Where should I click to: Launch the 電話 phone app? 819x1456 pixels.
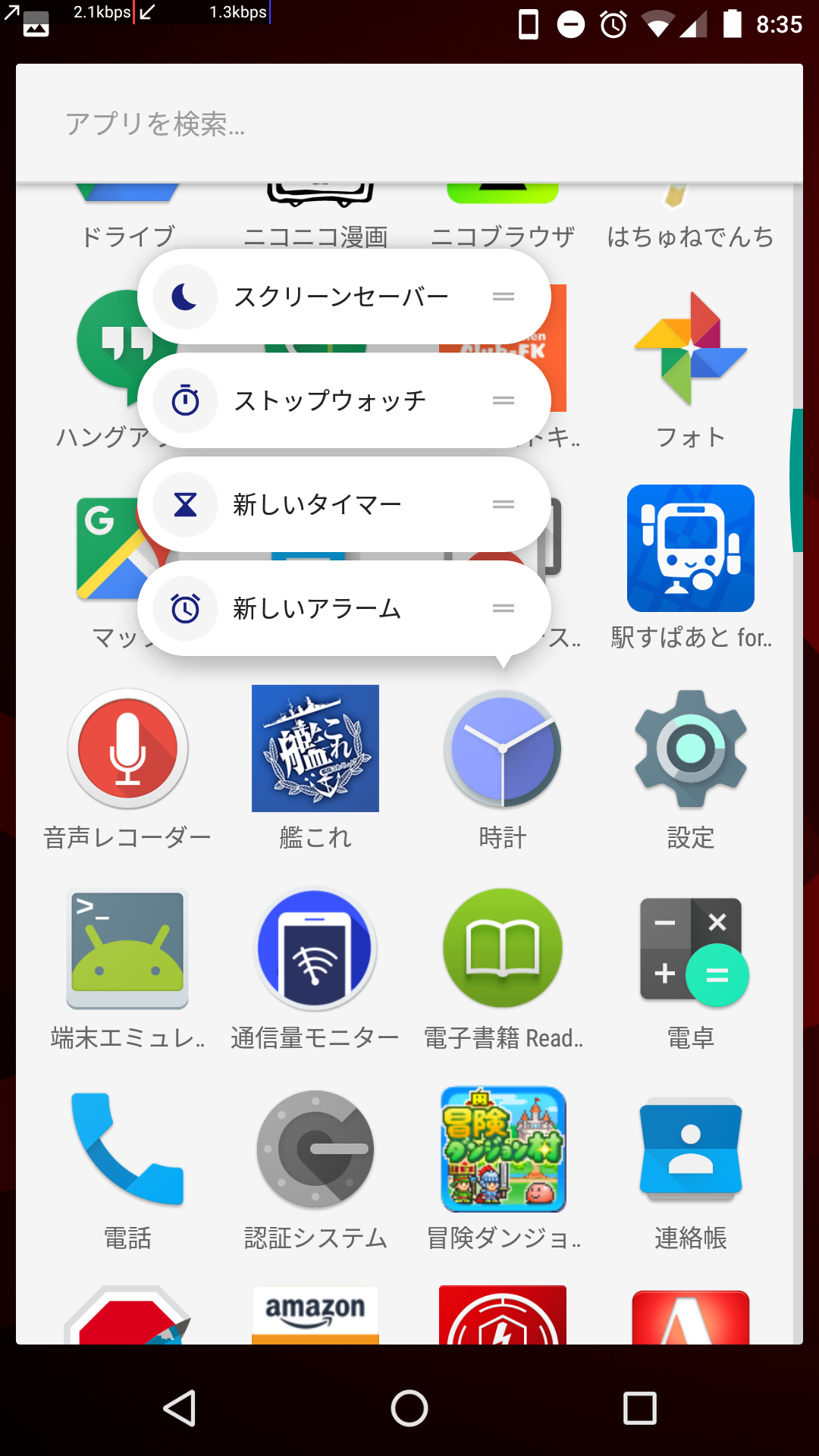(127, 1150)
